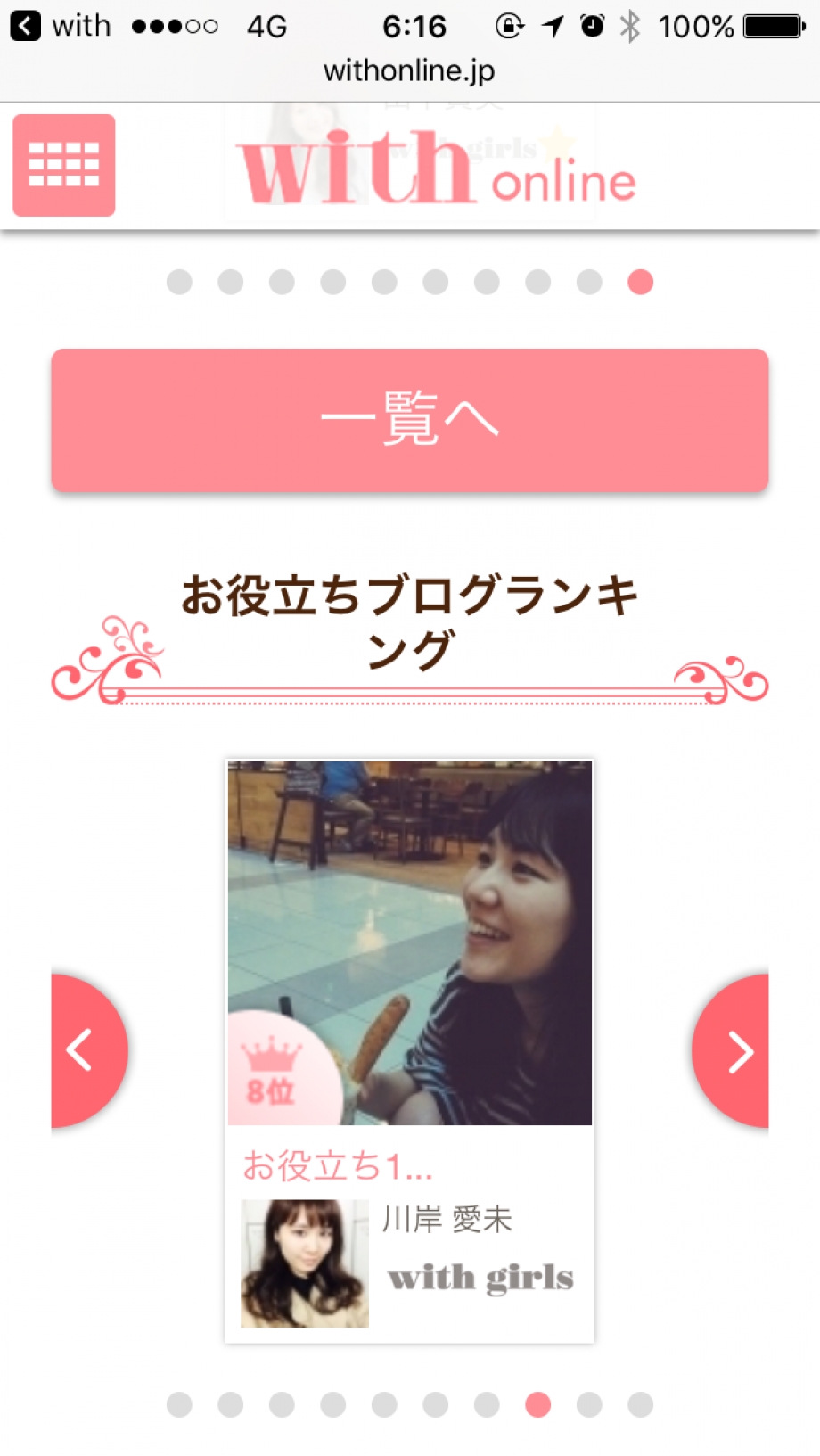
Task: Tap the 一覧へ button
Action: [410, 420]
